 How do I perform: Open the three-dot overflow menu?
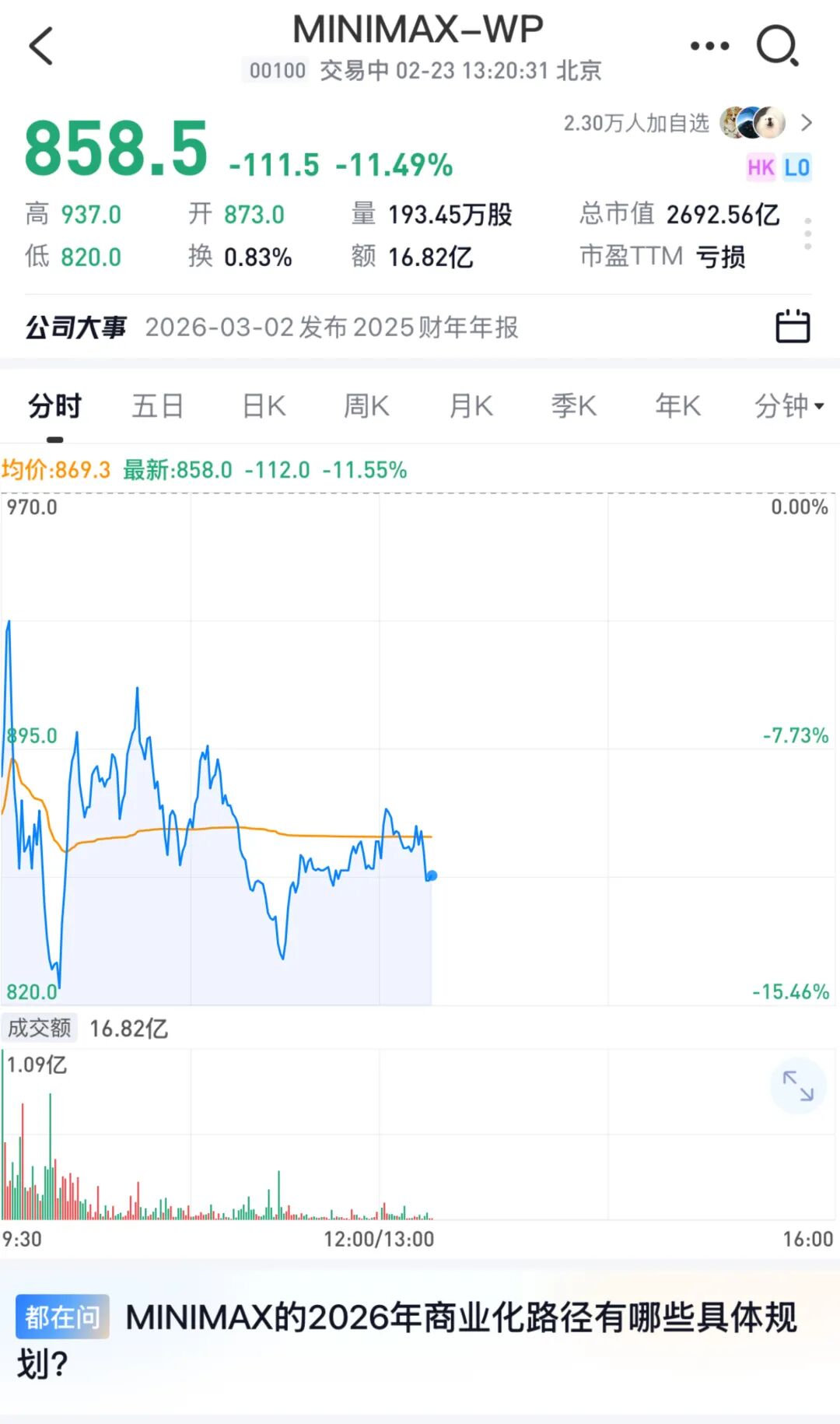[x=709, y=46]
